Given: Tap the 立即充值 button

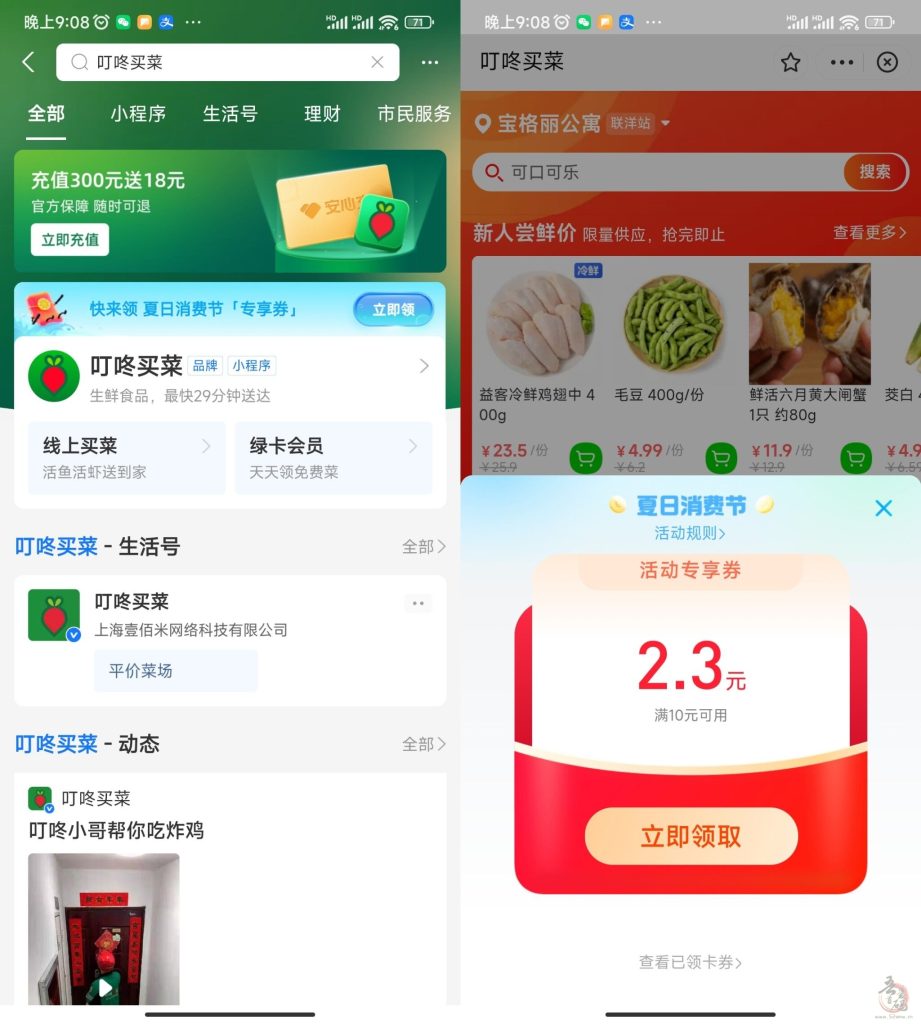Looking at the screenshot, I should tap(70, 240).
